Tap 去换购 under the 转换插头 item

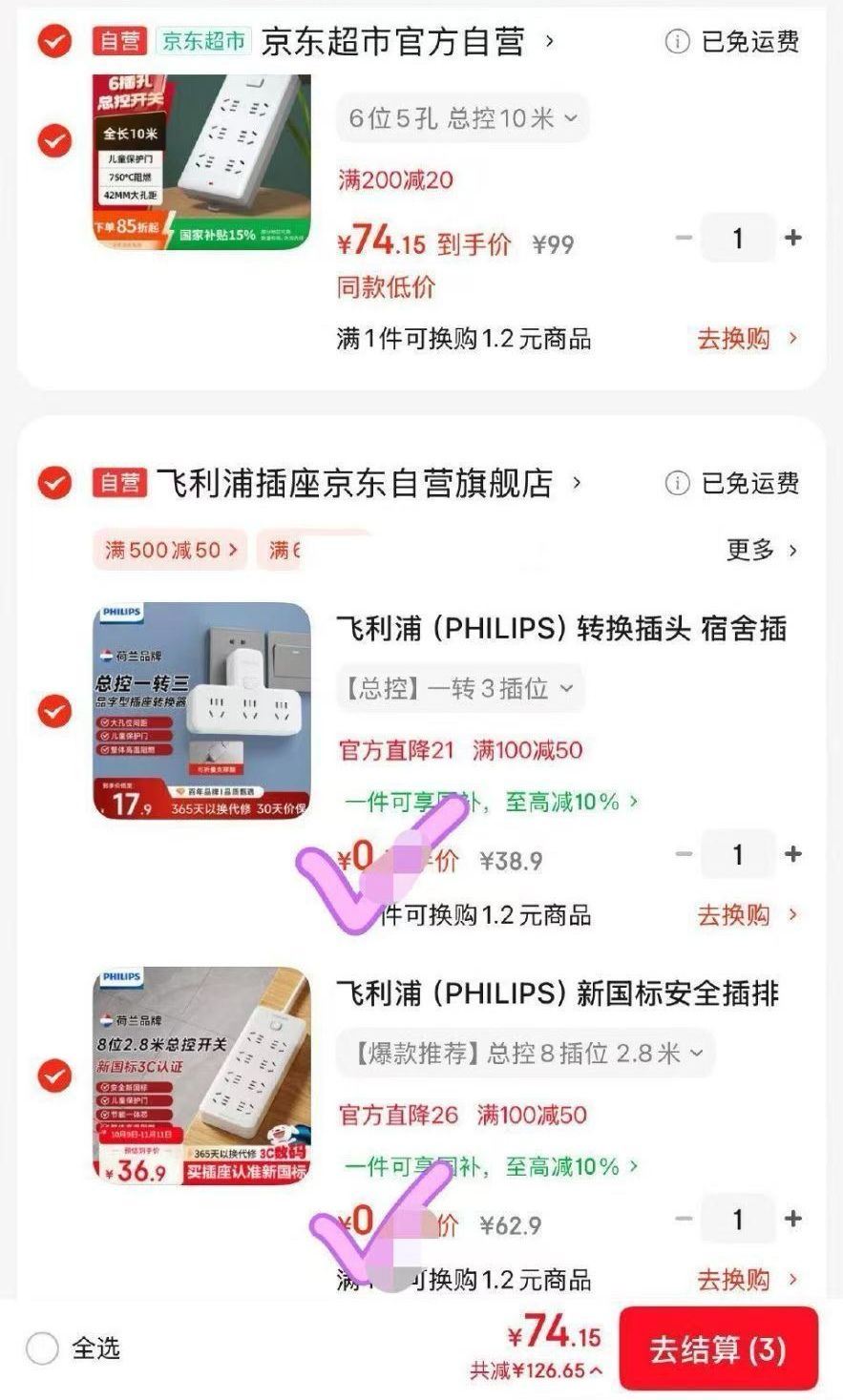tap(748, 914)
